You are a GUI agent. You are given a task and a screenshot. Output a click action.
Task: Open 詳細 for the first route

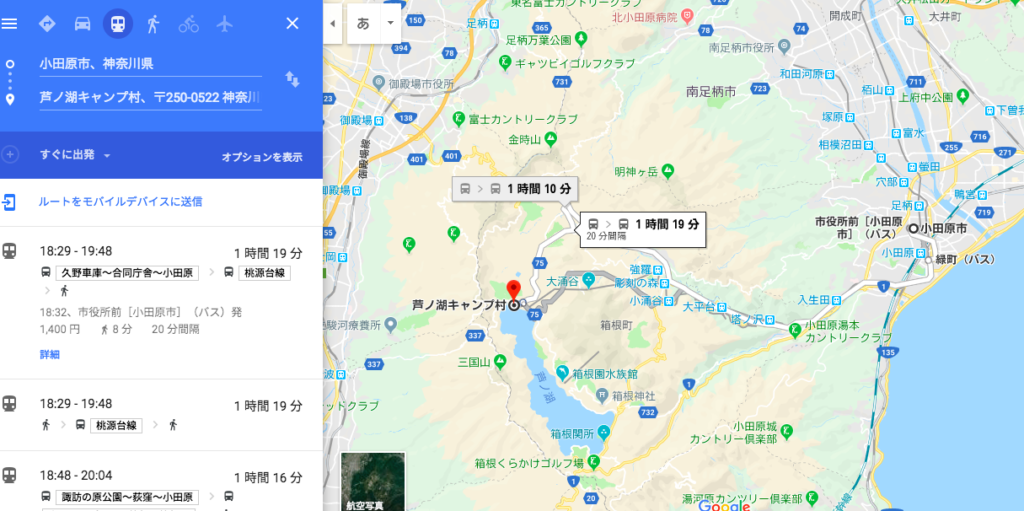tap(50, 355)
